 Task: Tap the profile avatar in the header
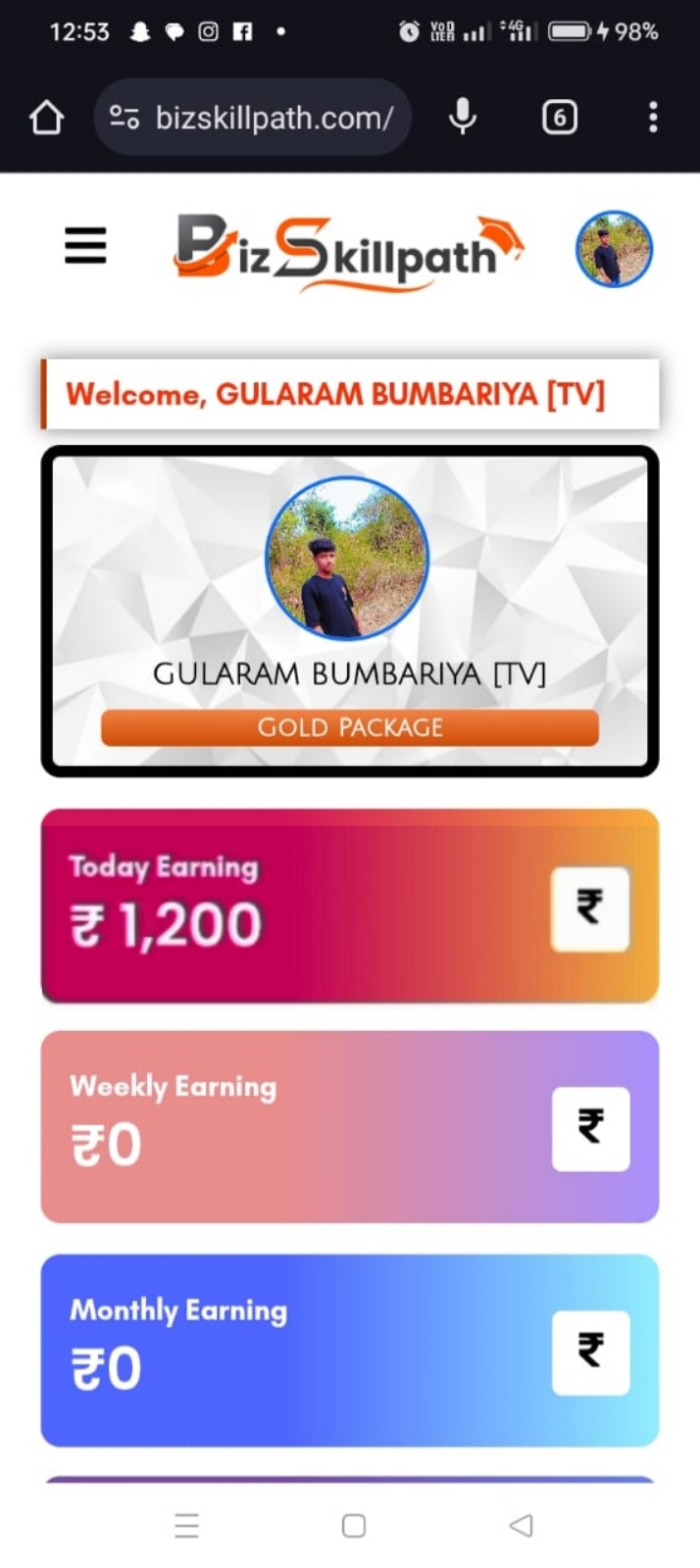click(614, 249)
